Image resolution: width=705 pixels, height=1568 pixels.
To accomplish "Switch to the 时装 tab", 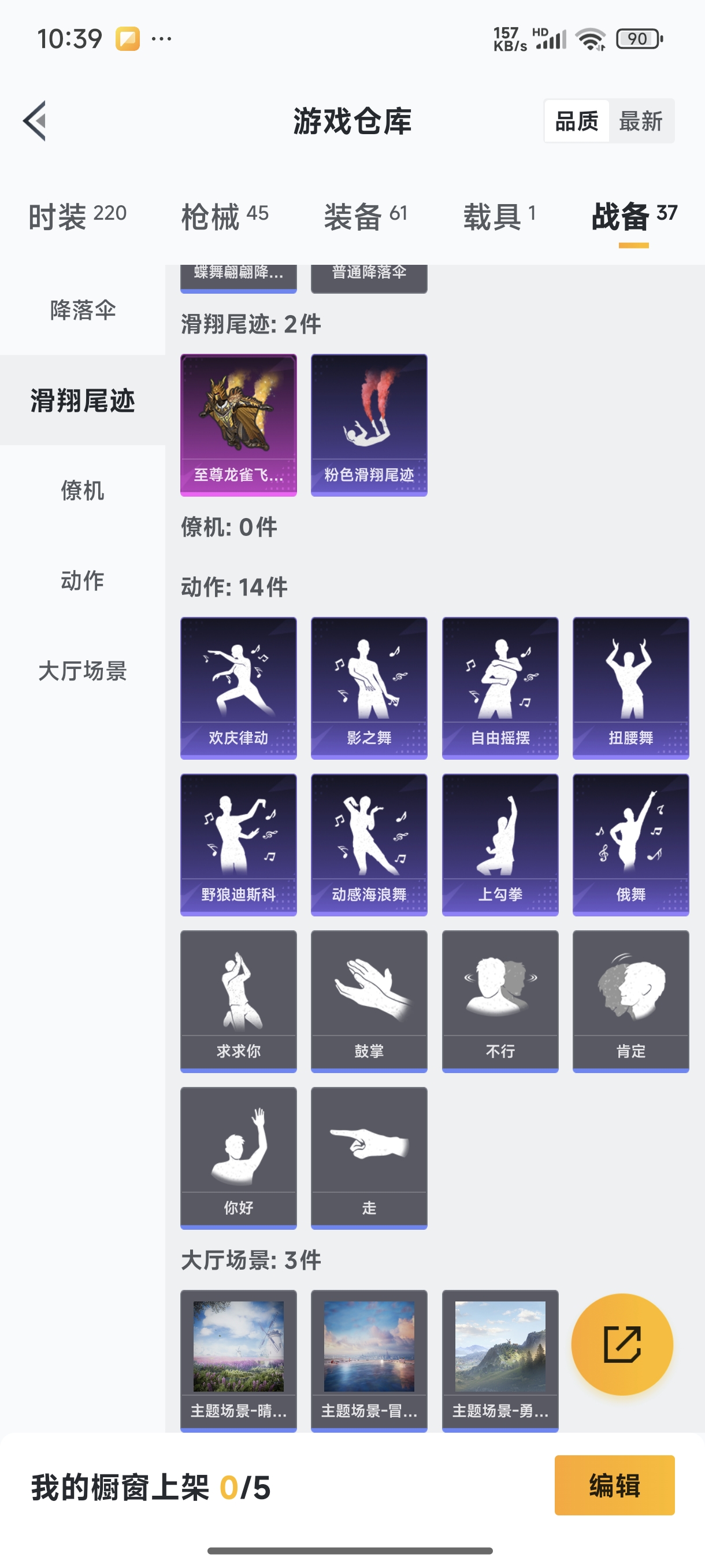I will [77, 216].
